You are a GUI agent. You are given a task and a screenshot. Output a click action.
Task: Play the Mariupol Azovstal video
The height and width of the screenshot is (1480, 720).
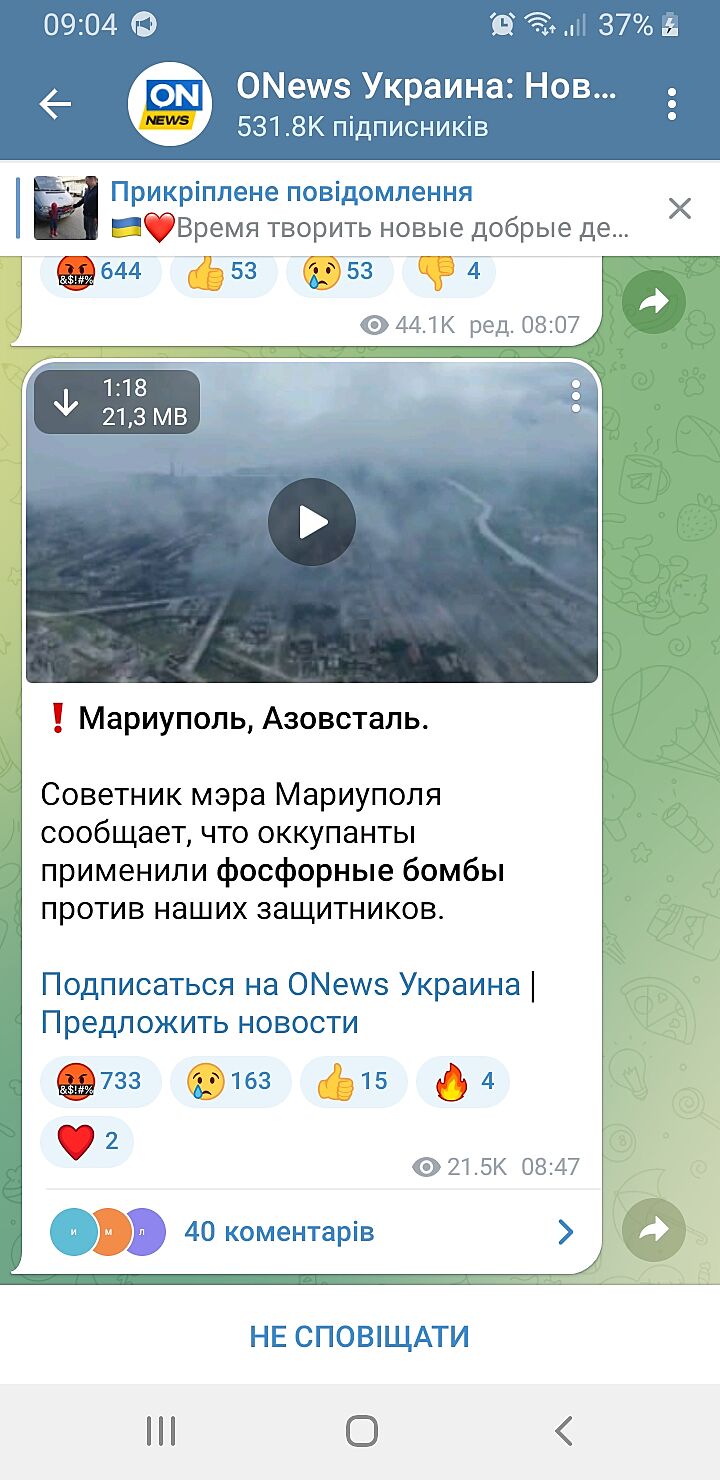(x=312, y=522)
